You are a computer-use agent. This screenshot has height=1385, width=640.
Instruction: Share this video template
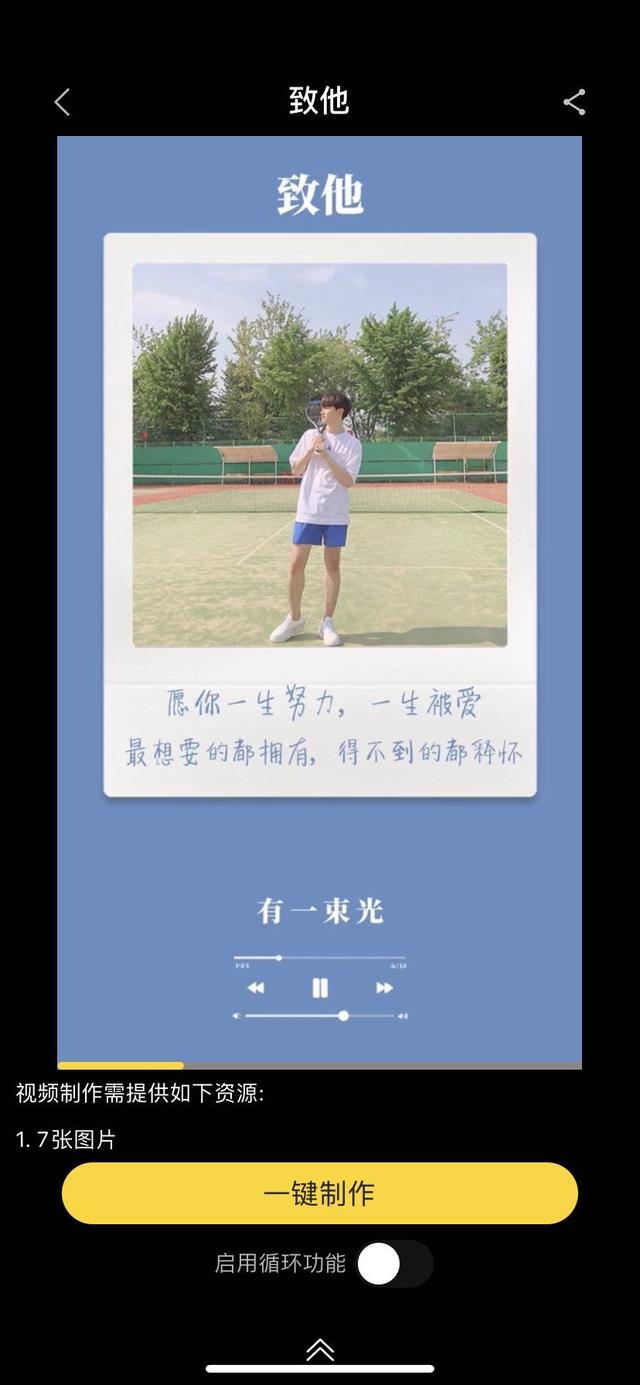(x=574, y=102)
